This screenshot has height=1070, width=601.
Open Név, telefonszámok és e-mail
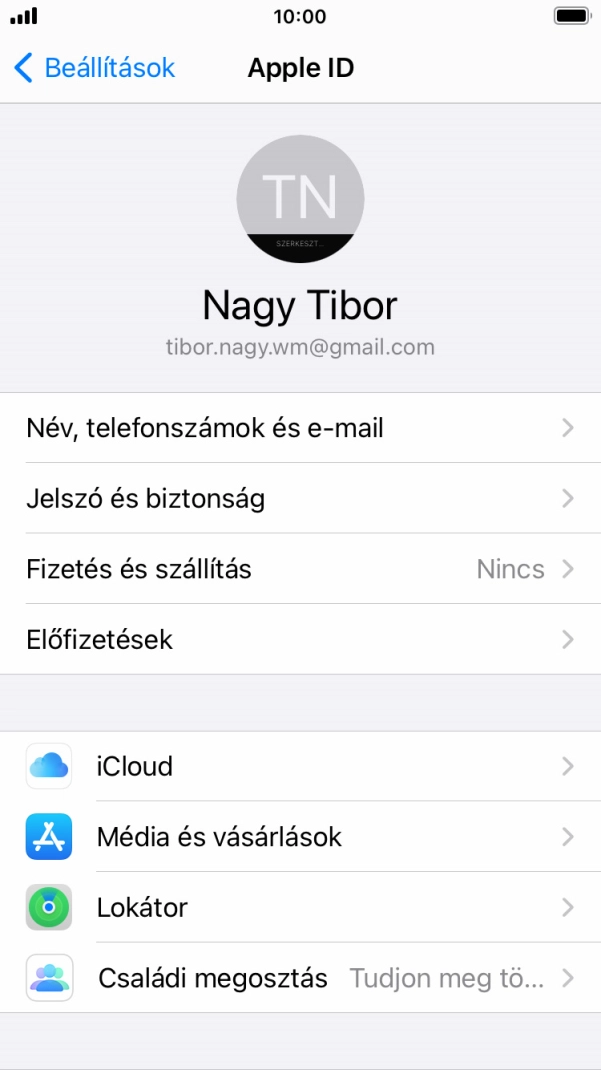(300, 428)
